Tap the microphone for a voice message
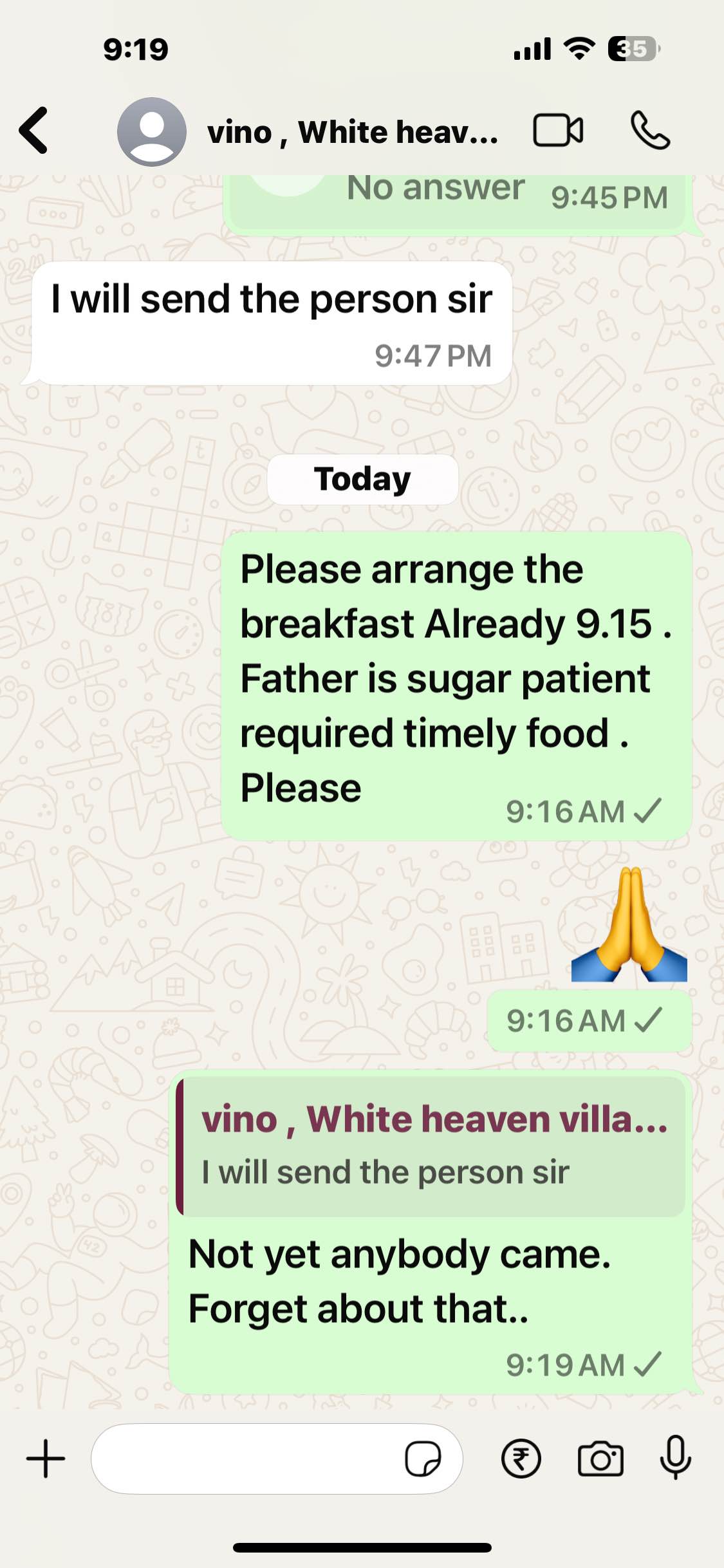 (676, 1457)
